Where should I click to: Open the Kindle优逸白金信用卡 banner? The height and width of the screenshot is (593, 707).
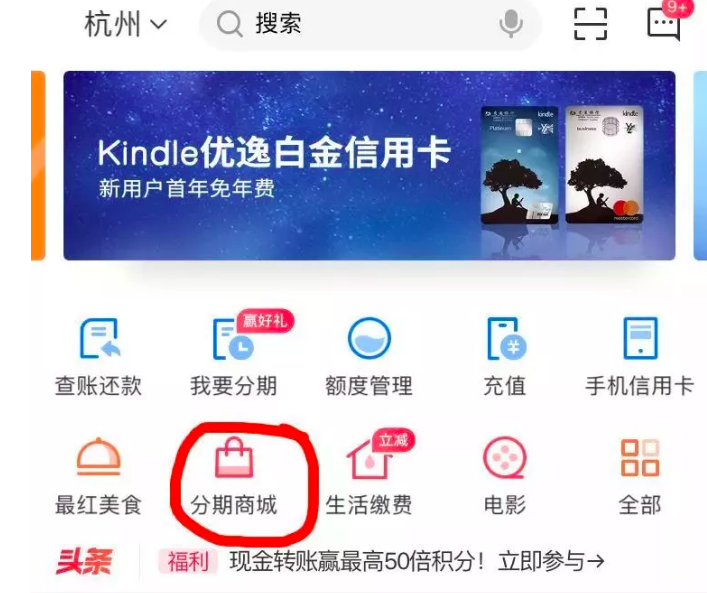(x=369, y=166)
